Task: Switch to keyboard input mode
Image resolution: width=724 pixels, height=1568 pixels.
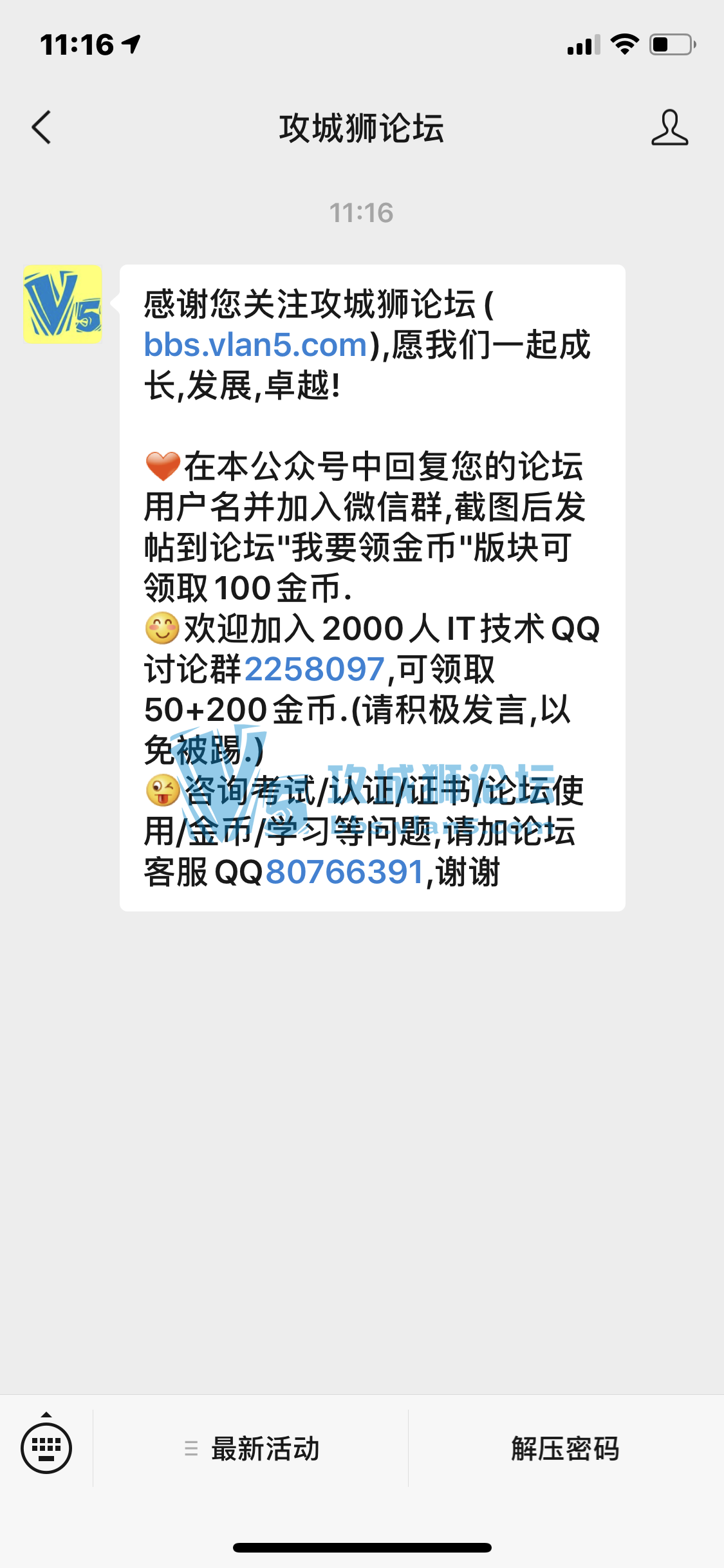Action: tap(46, 1448)
